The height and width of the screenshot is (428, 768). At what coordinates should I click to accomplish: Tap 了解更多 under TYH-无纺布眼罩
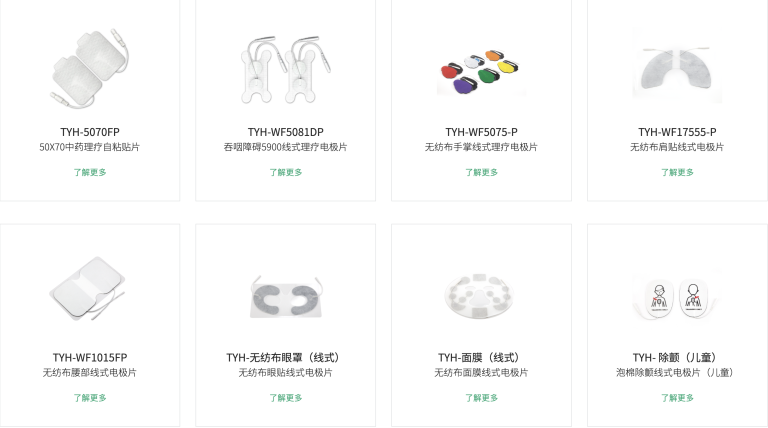click(286, 397)
